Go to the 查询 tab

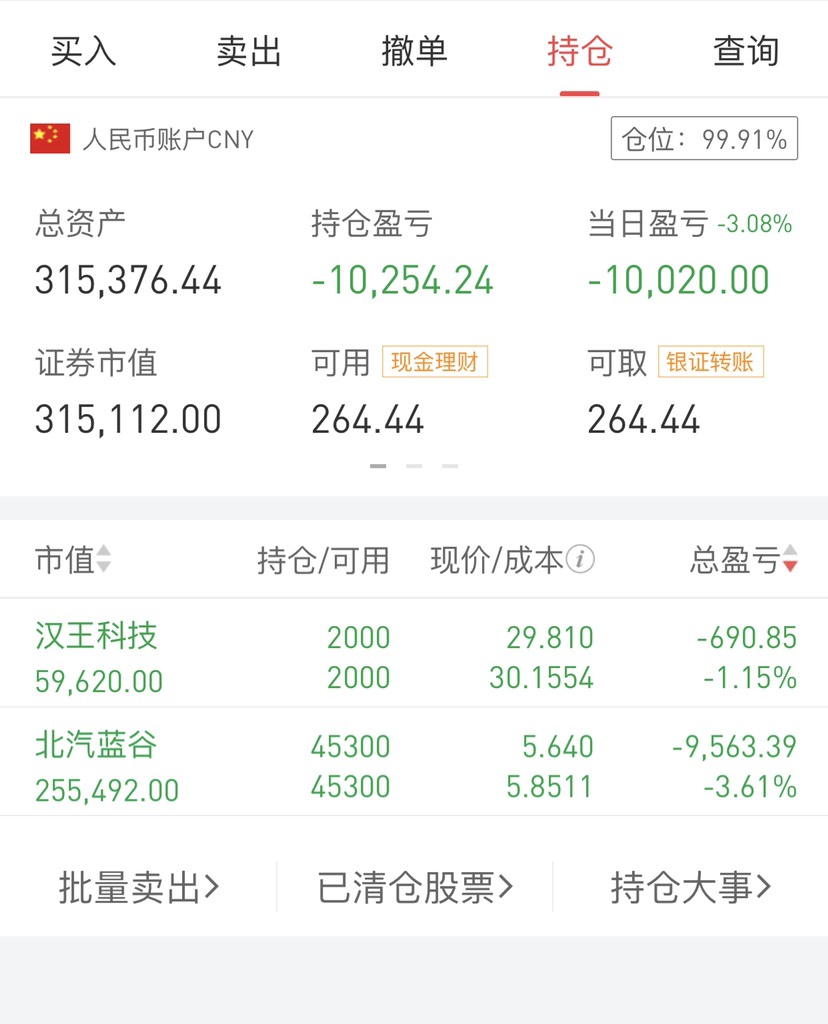click(745, 51)
